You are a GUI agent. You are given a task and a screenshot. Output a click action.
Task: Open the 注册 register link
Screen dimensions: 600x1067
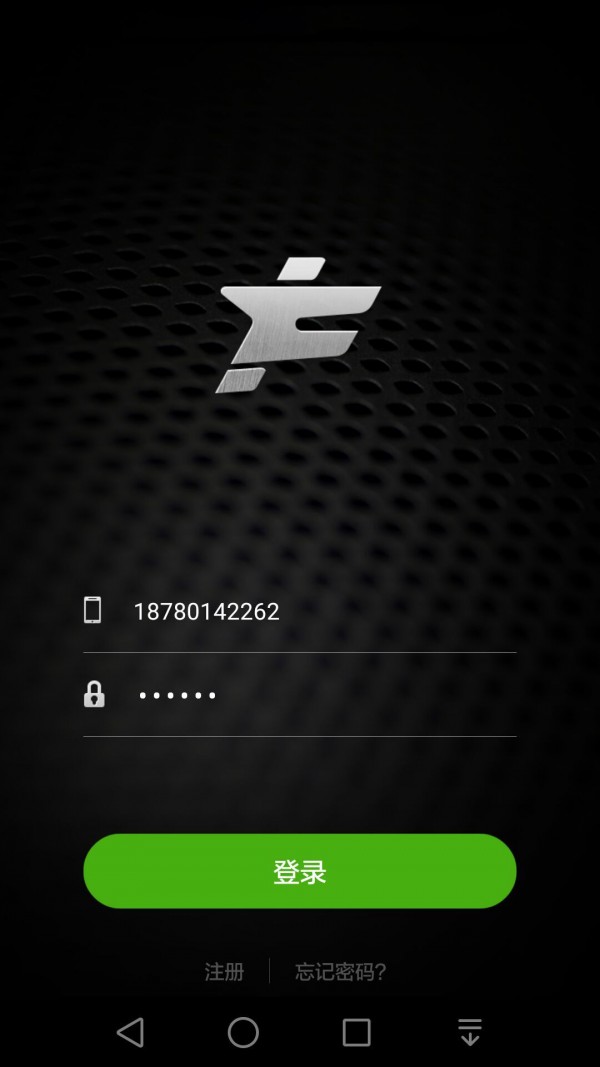click(x=224, y=972)
